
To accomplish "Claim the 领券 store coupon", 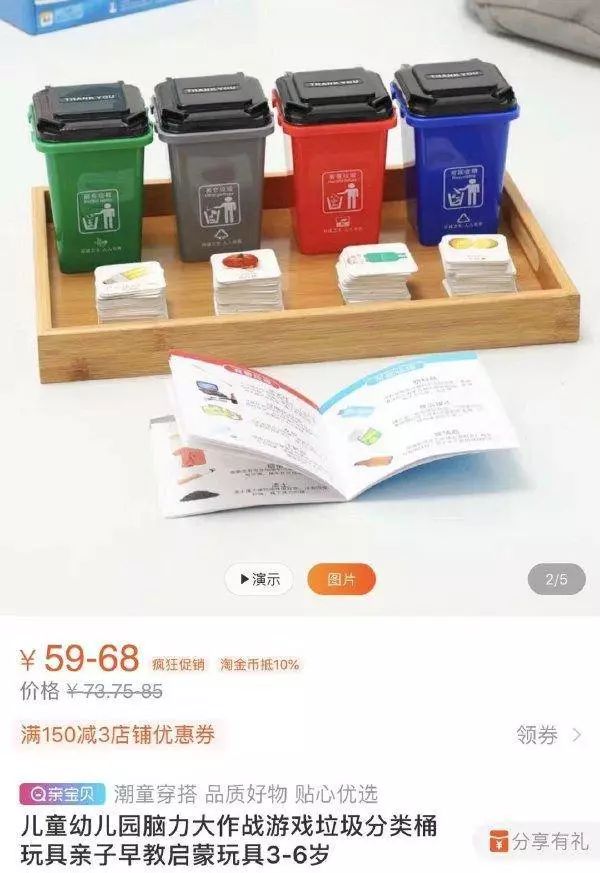I will point(549,735).
